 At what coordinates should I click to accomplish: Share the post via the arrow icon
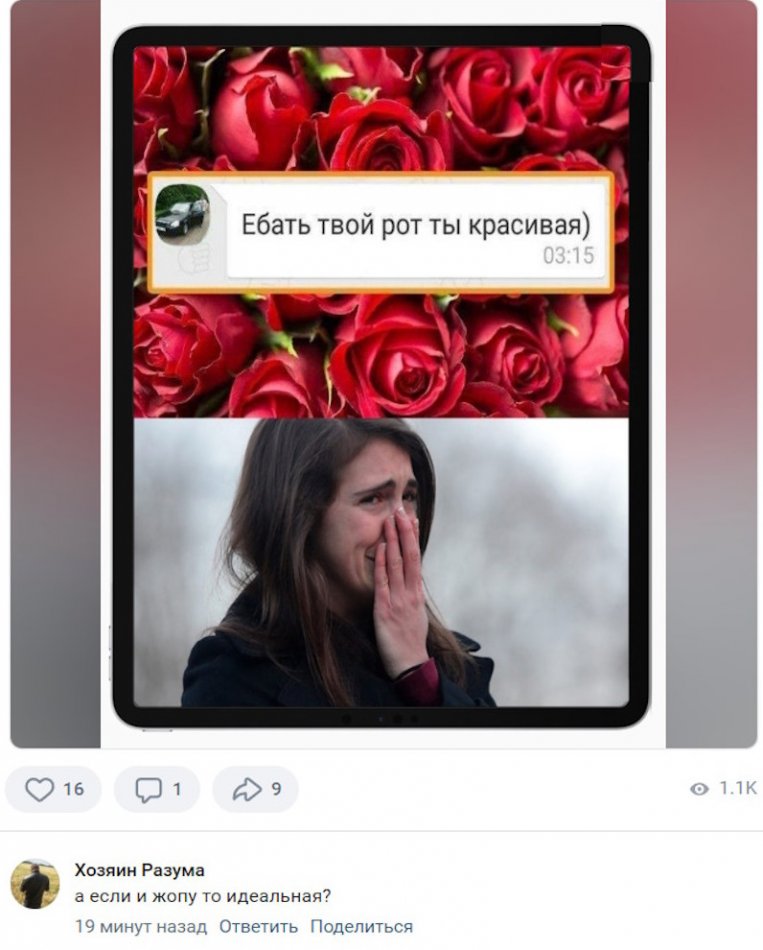point(256,790)
